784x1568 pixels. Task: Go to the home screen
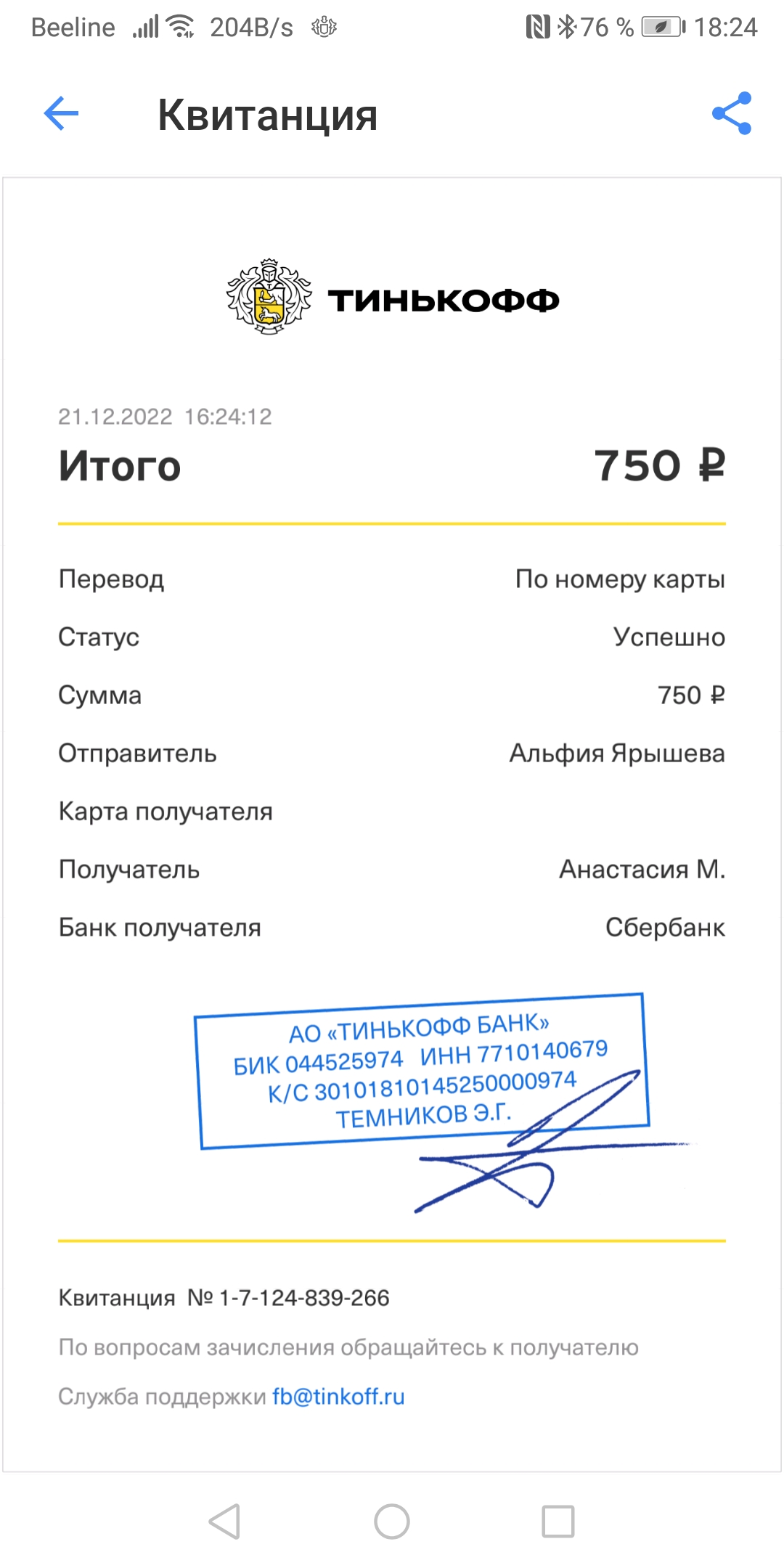[x=392, y=1522]
